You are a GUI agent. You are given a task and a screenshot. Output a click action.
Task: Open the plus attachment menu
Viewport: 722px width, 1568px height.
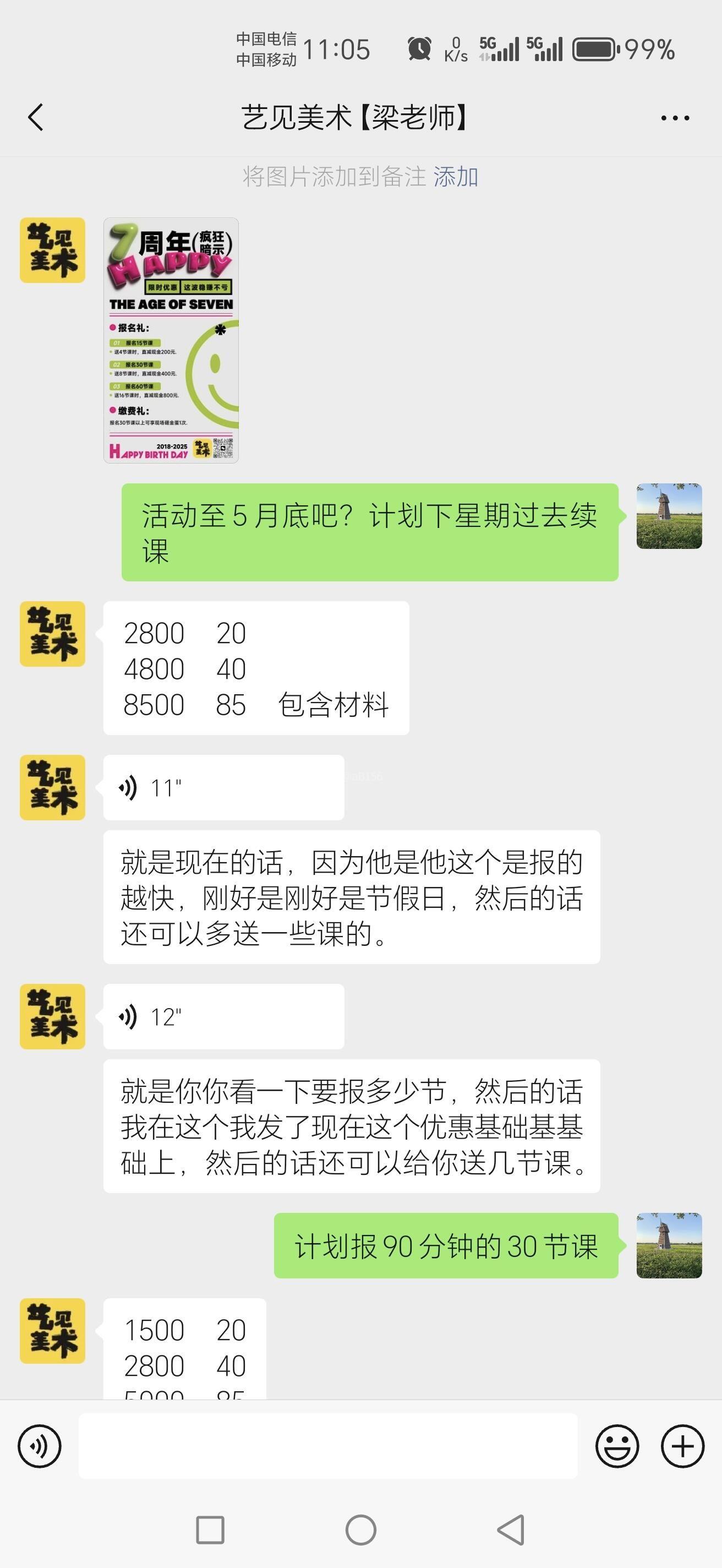(x=682, y=1446)
